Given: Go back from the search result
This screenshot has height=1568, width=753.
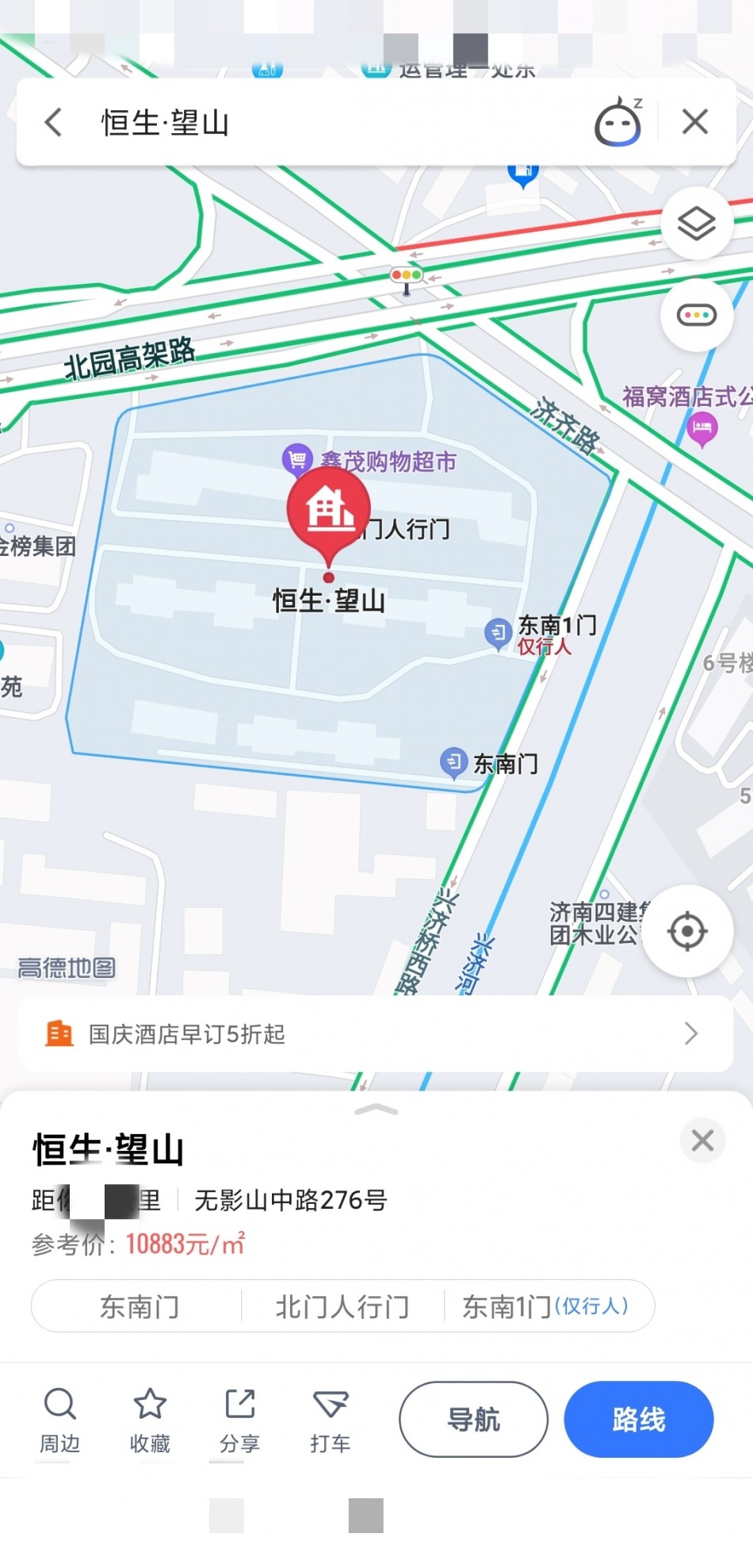Looking at the screenshot, I should pos(54,123).
